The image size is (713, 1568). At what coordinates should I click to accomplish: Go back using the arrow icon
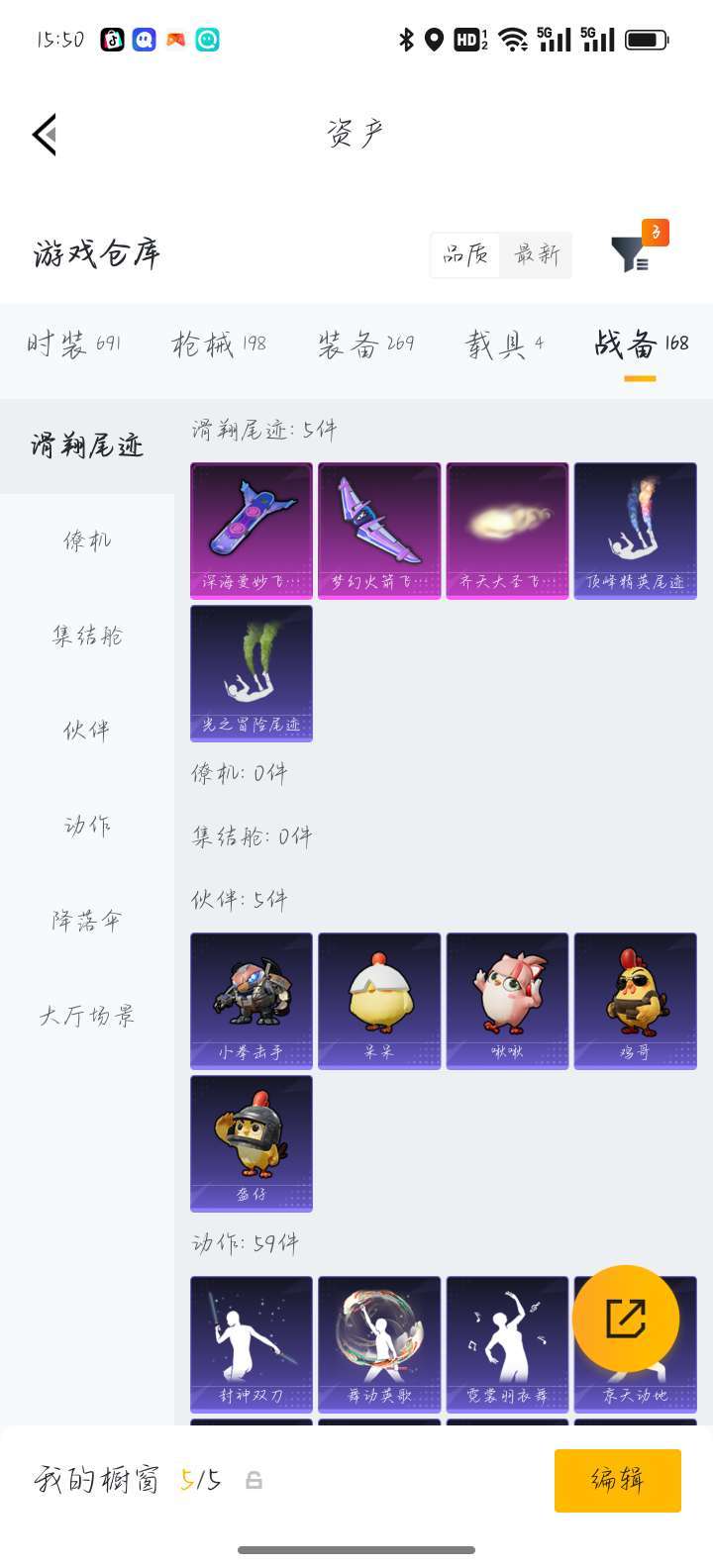[45, 135]
